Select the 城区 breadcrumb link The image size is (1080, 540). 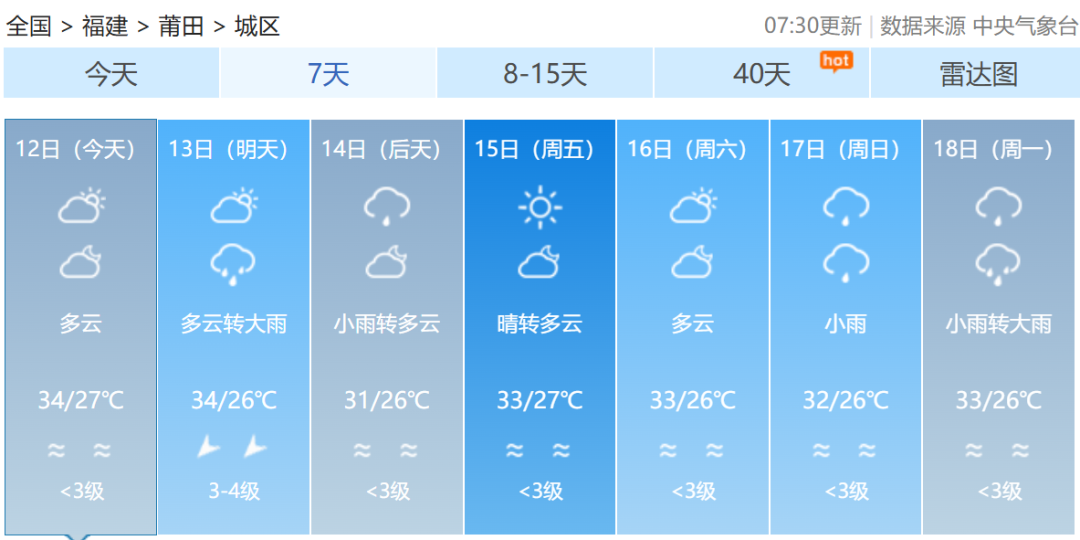pos(257,26)
